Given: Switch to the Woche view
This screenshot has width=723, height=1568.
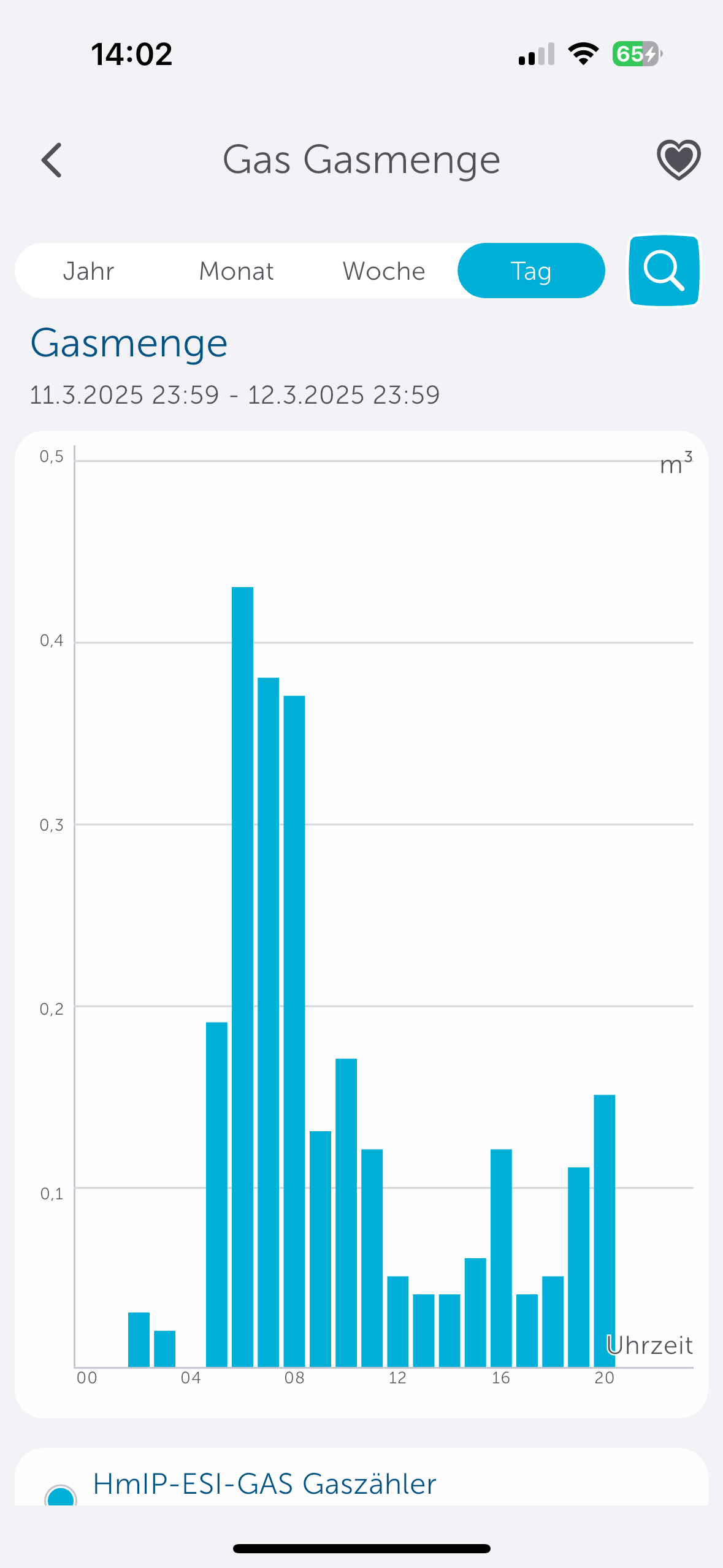Looking at the screenshot, I should [x=384, y=271].
